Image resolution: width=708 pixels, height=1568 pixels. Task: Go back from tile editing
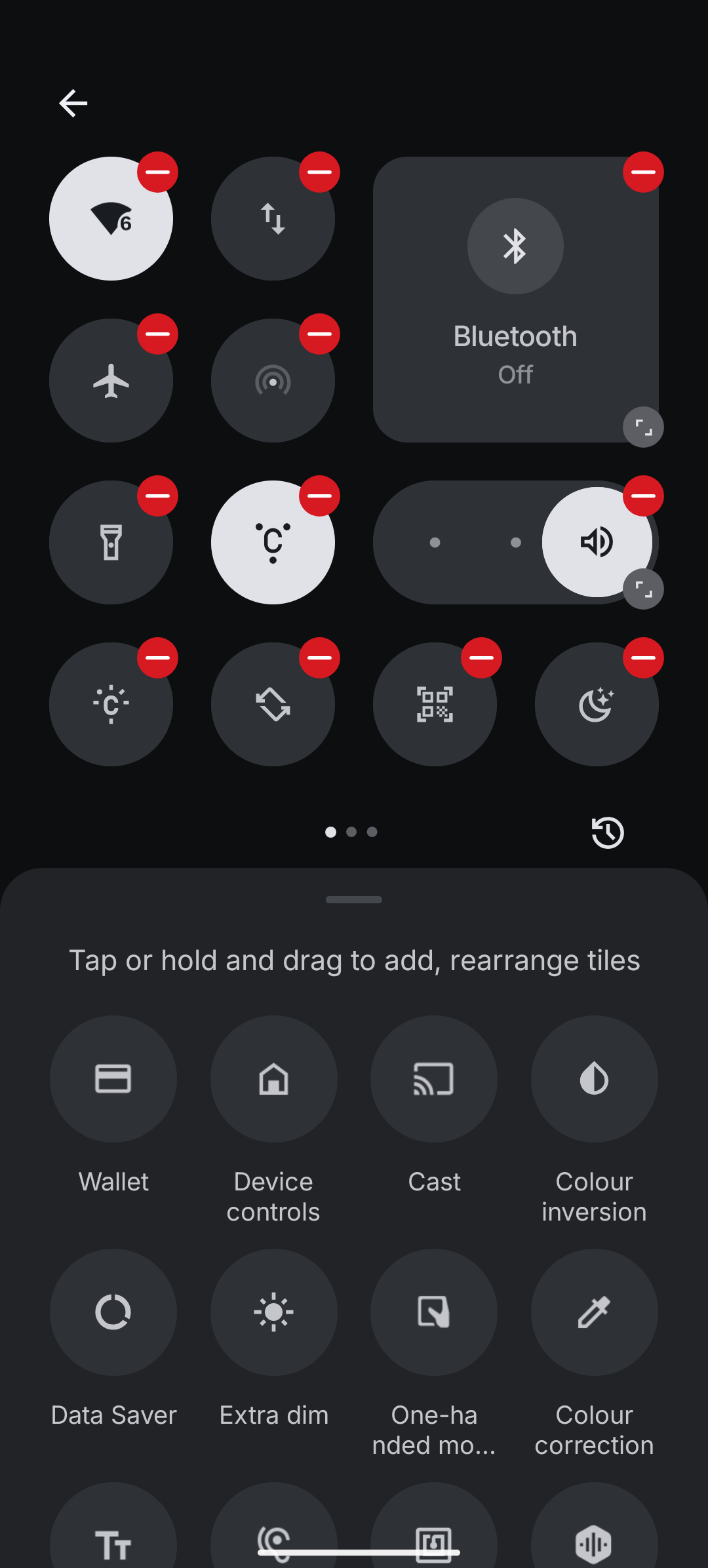pos(73,104)
